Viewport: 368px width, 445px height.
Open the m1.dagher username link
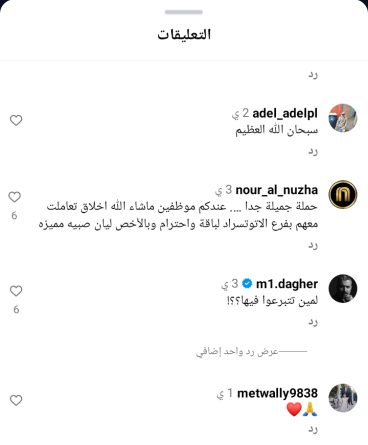click(287, 284)
